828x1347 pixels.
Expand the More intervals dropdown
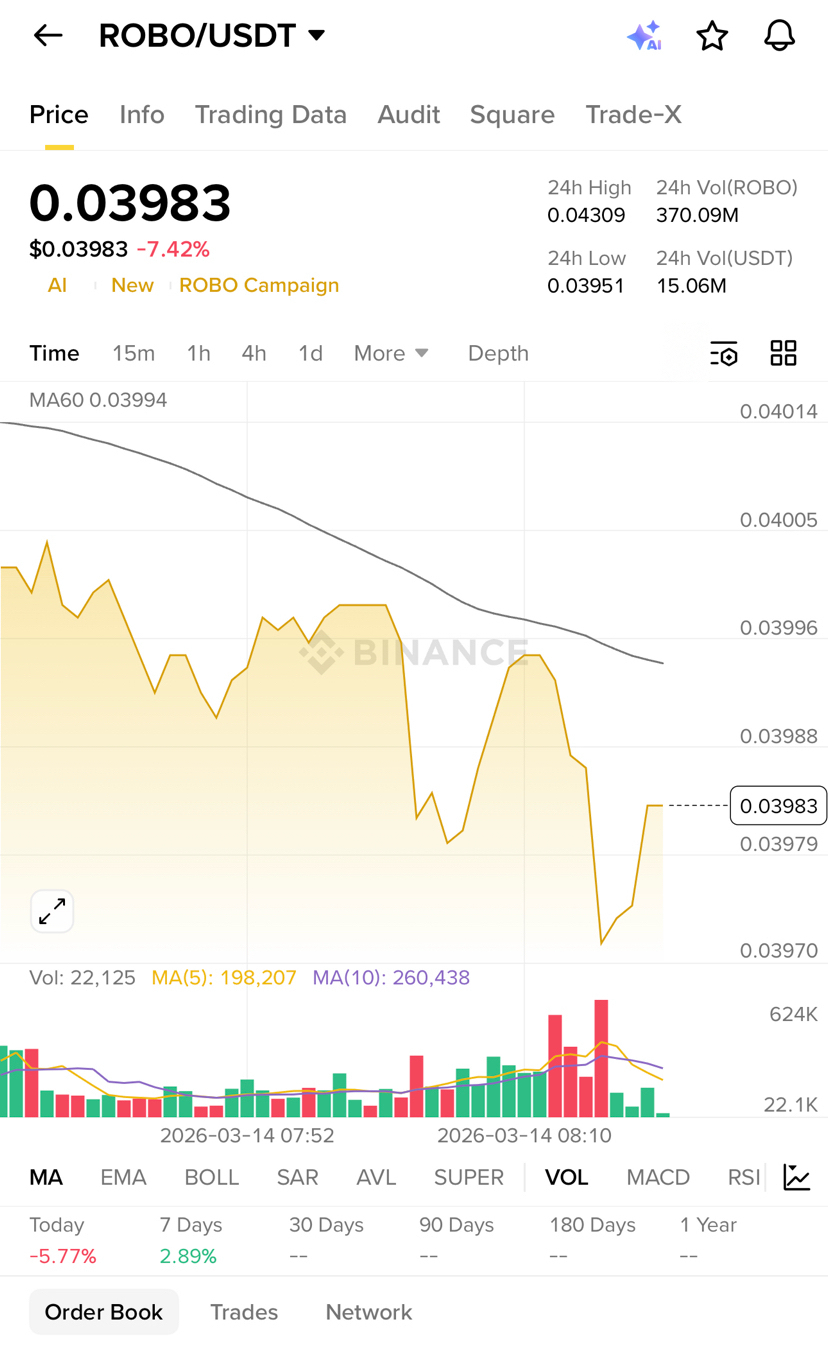point(391,353)
